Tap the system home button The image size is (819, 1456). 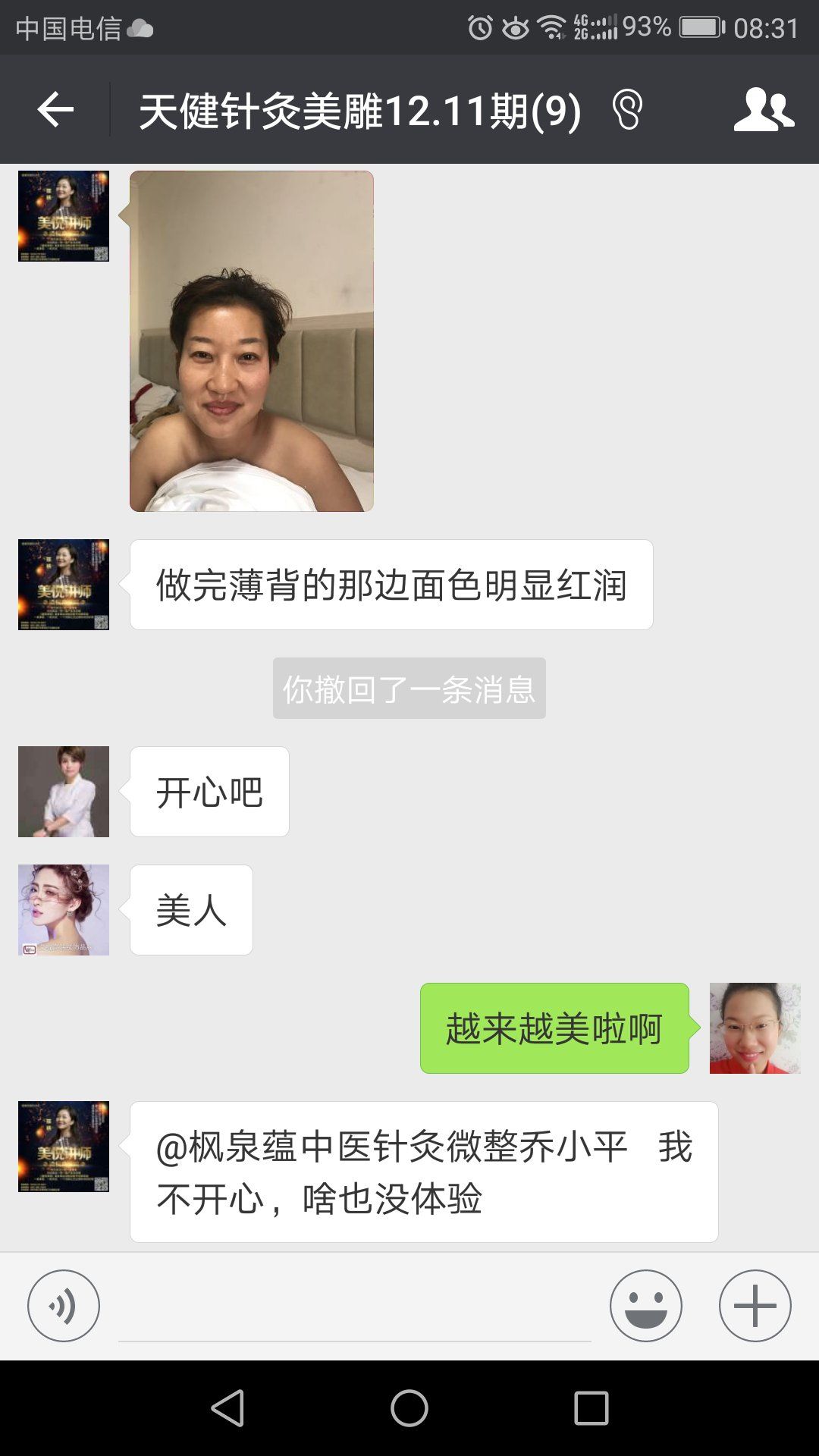pyautogui.click(x=409, y=1408)
